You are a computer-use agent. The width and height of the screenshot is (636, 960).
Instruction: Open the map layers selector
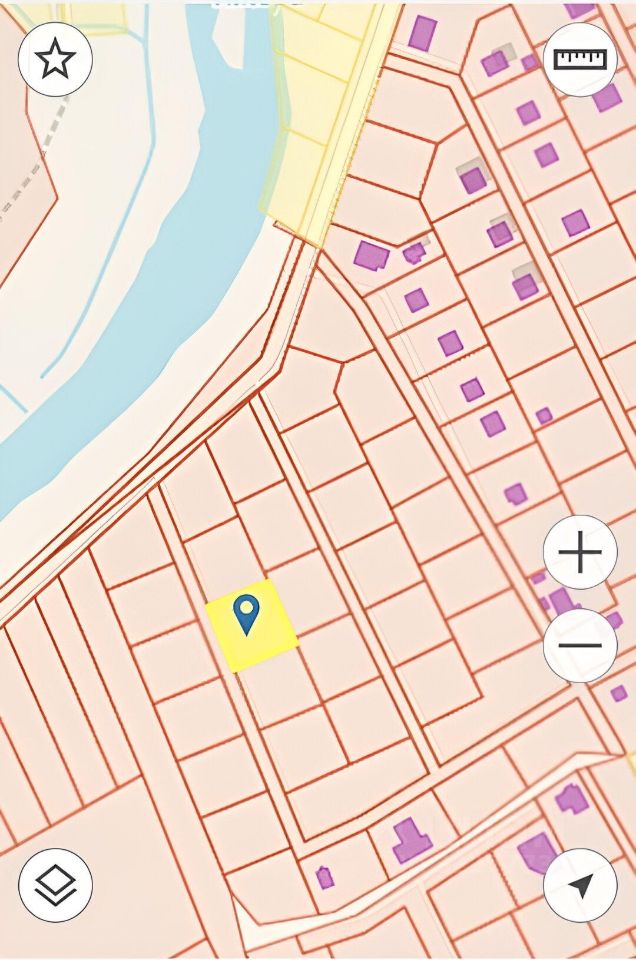click(55, 885)
